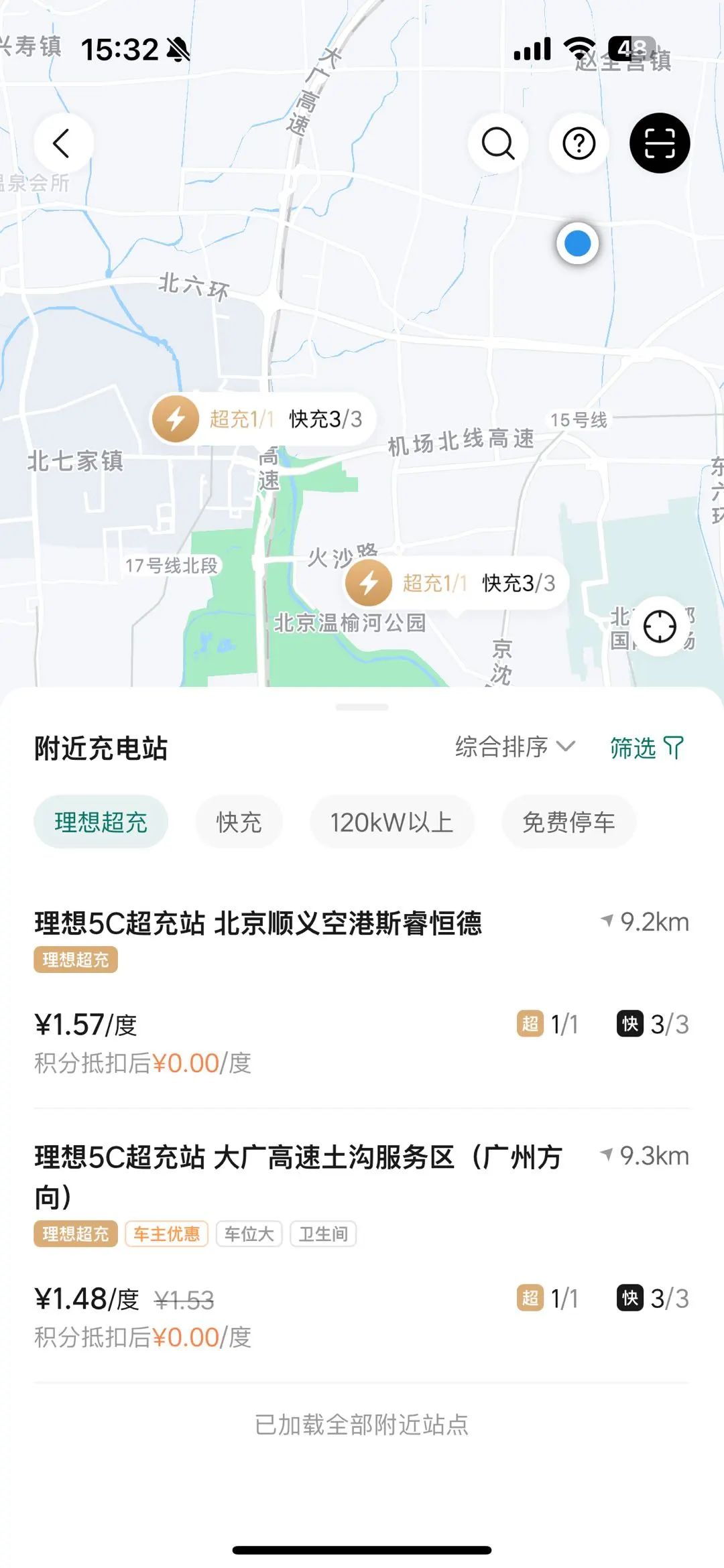The height and width of the screenshot is (1568, 724).
Task: Apply the 120kW以上 filter chip
Action: pos(391,822)
